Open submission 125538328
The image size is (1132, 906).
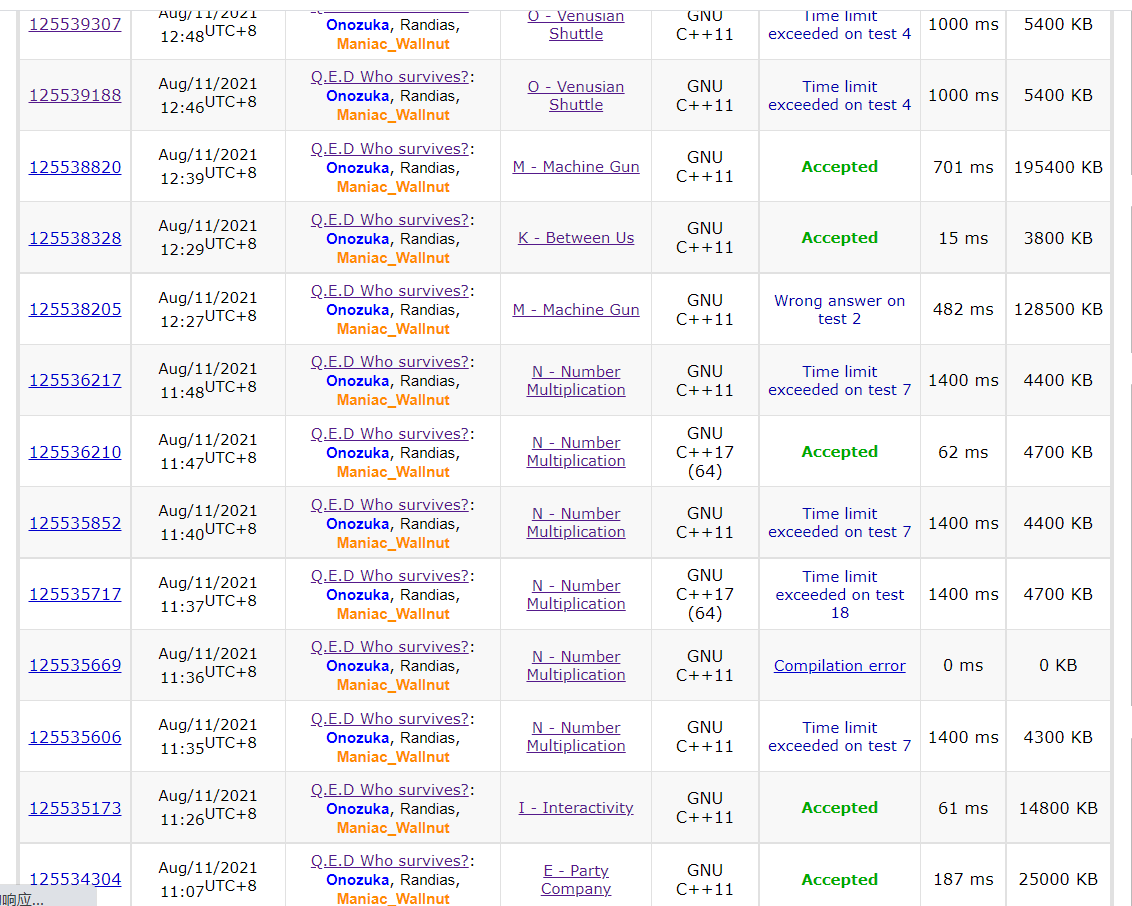tap(75, 238)
